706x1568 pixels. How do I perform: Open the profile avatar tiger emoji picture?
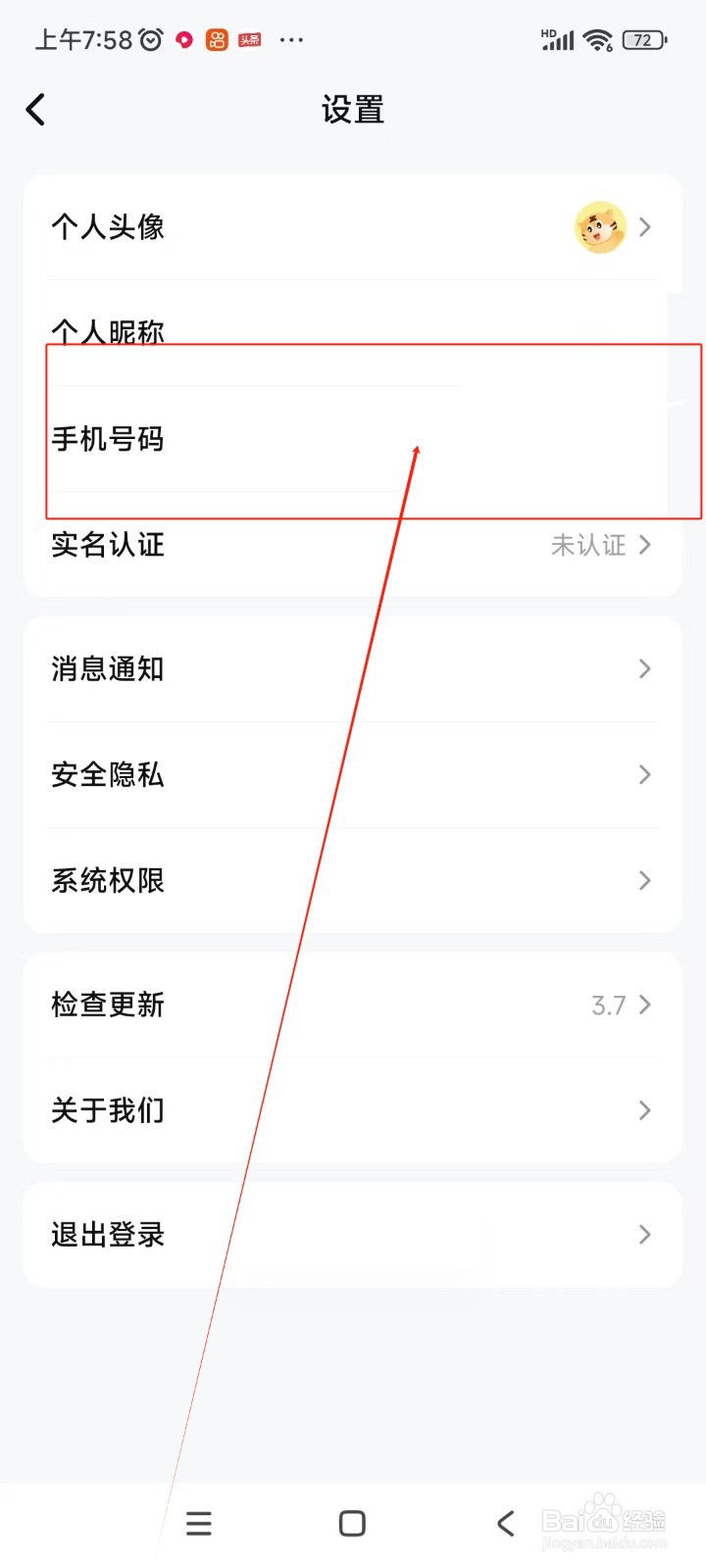coord(600,227)
